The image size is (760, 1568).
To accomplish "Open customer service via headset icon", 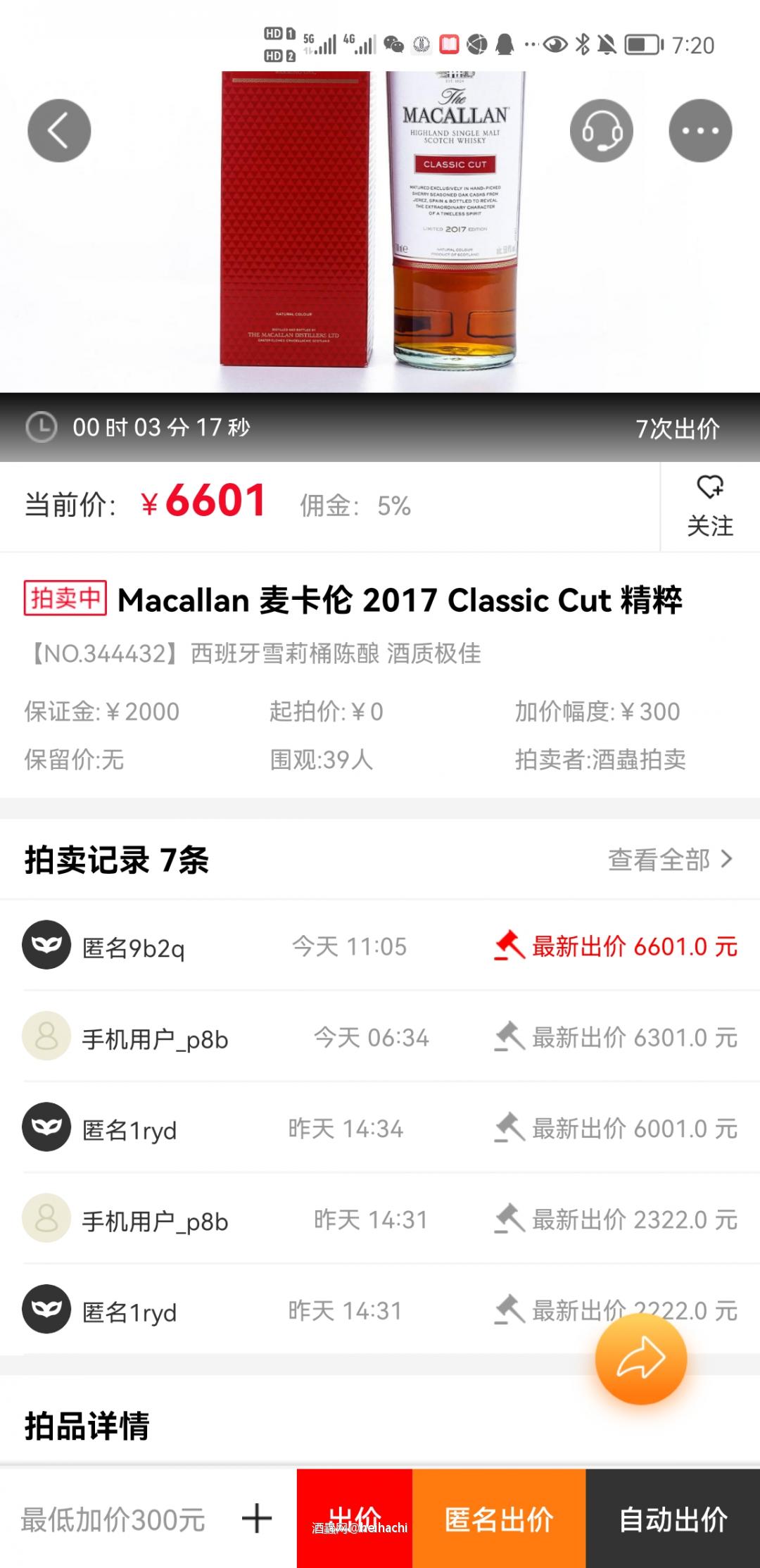I will click(602, 130).
